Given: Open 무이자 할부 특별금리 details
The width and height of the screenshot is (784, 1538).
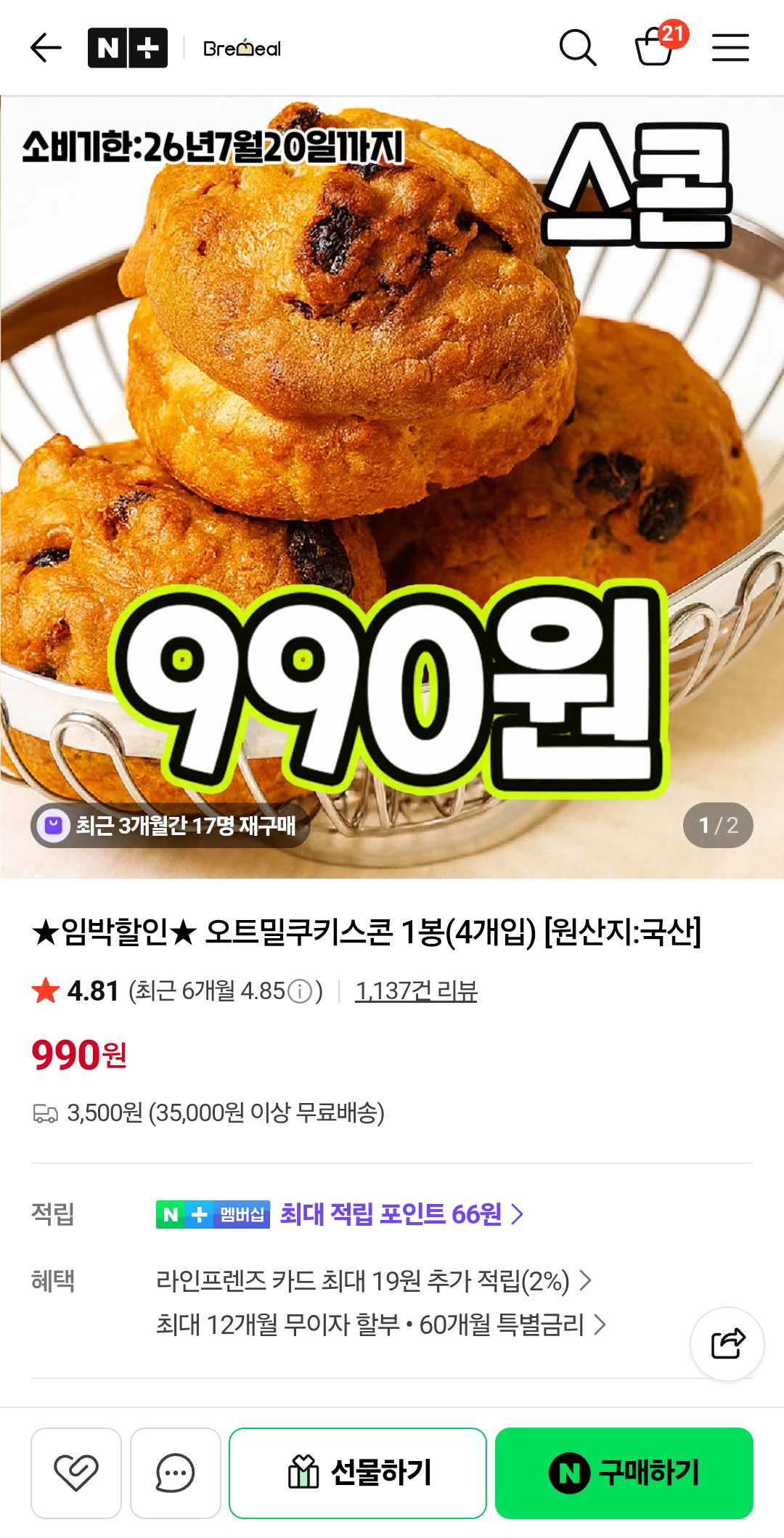Looking at the screenshot, I should tap(381, 1325).
